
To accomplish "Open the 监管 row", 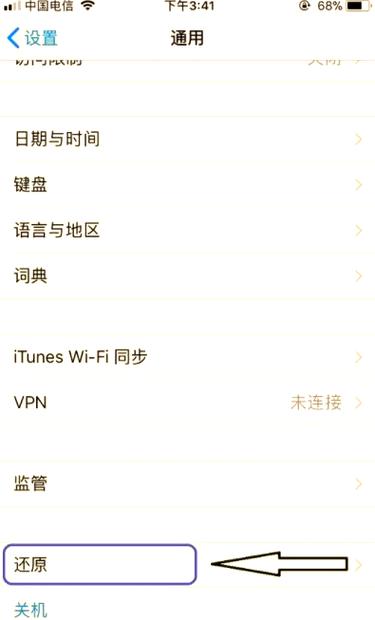I will pyautogui.click(x=188, y=484).
